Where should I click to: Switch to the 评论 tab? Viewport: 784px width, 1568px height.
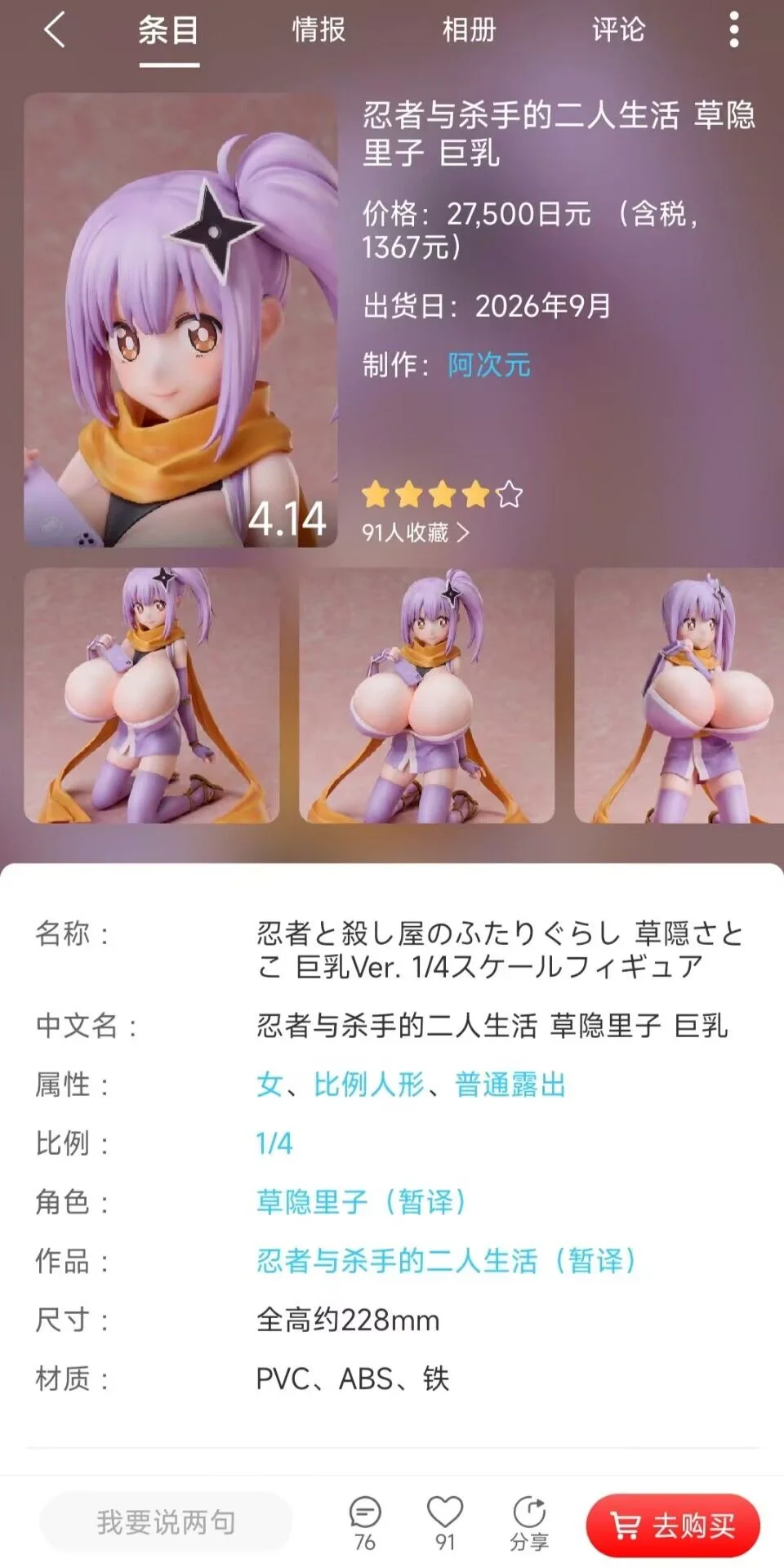click(618, 31)
